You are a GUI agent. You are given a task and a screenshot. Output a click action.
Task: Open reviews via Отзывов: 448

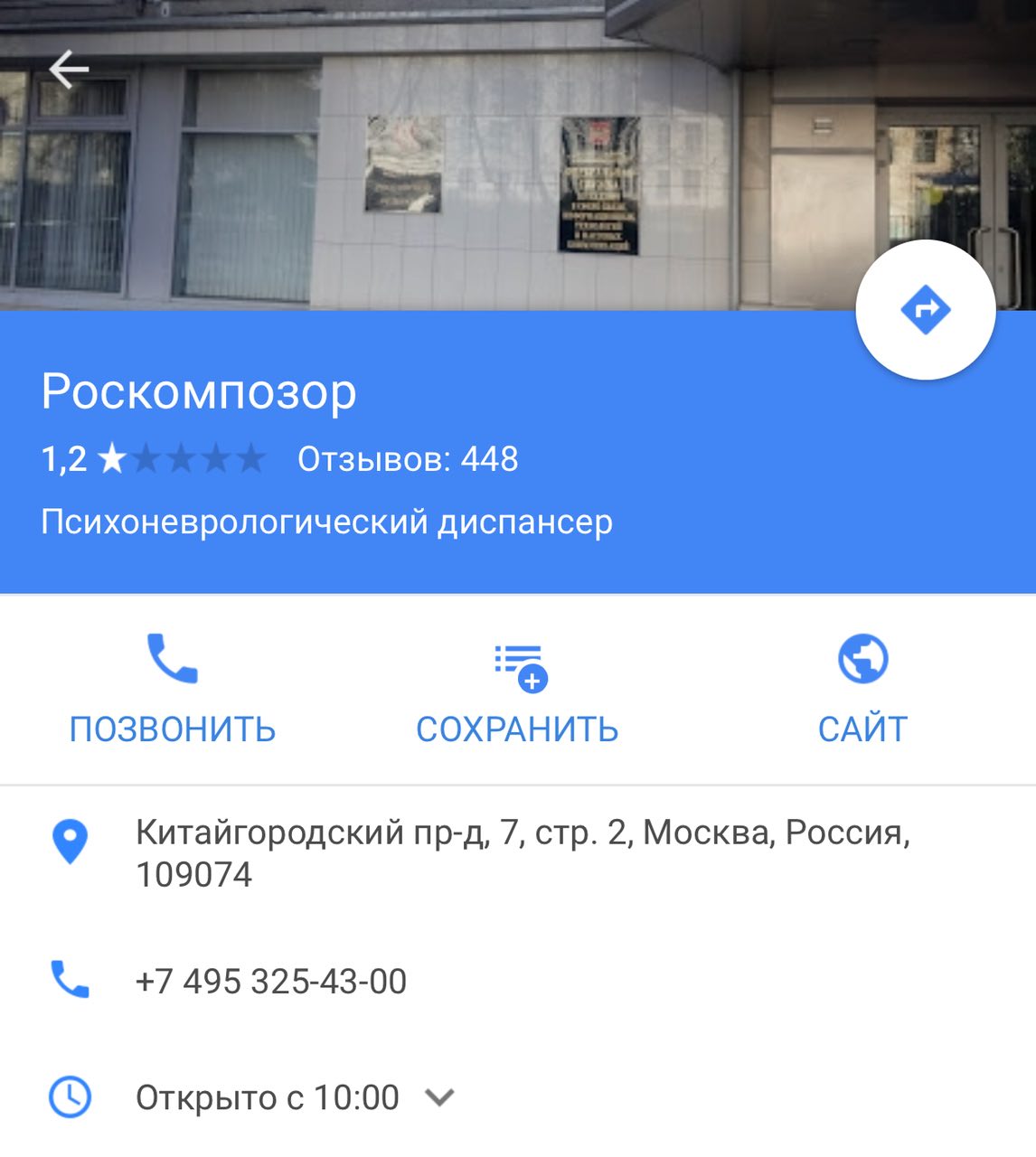click(x=408, y=459)
